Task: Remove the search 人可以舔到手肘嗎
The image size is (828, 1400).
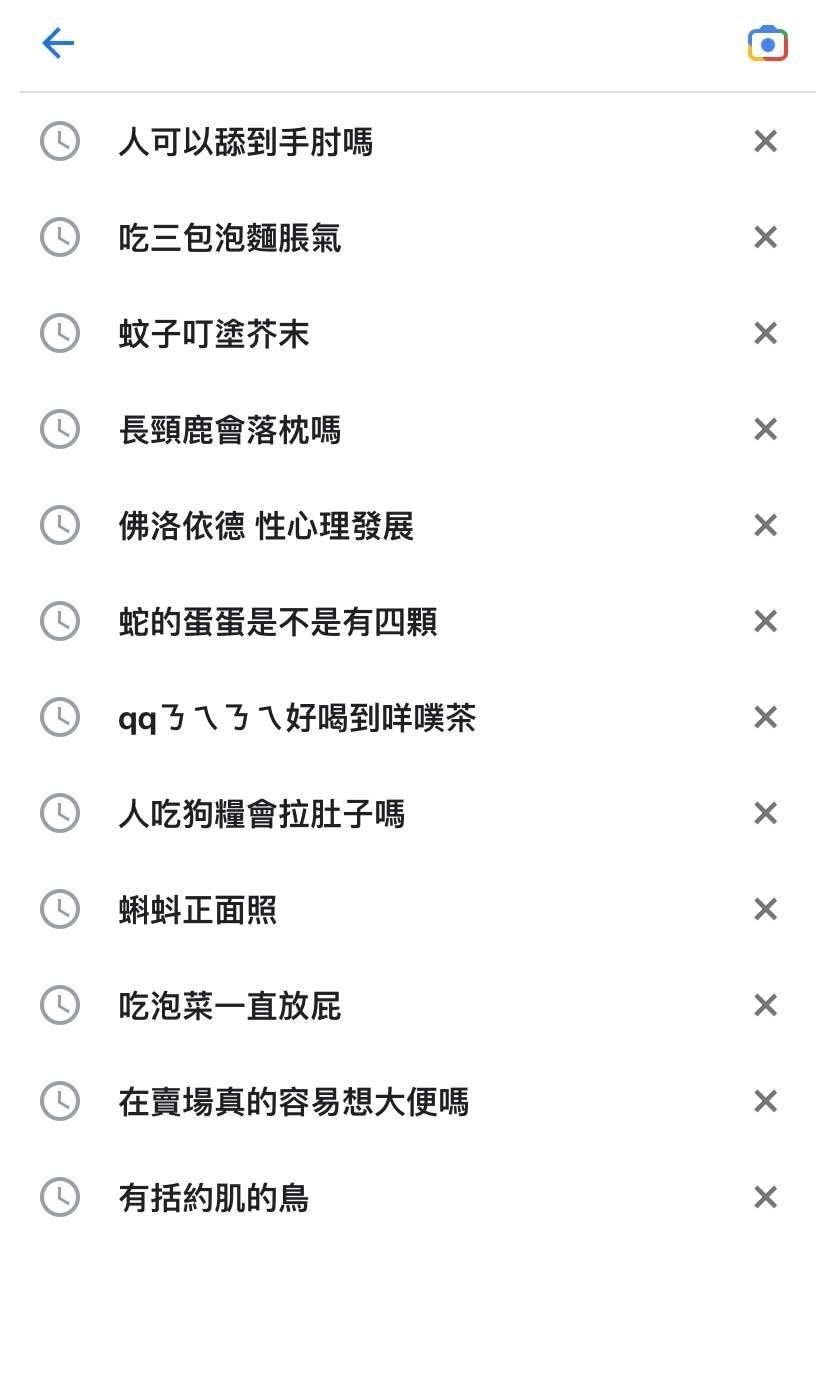Action: [765, 141]
